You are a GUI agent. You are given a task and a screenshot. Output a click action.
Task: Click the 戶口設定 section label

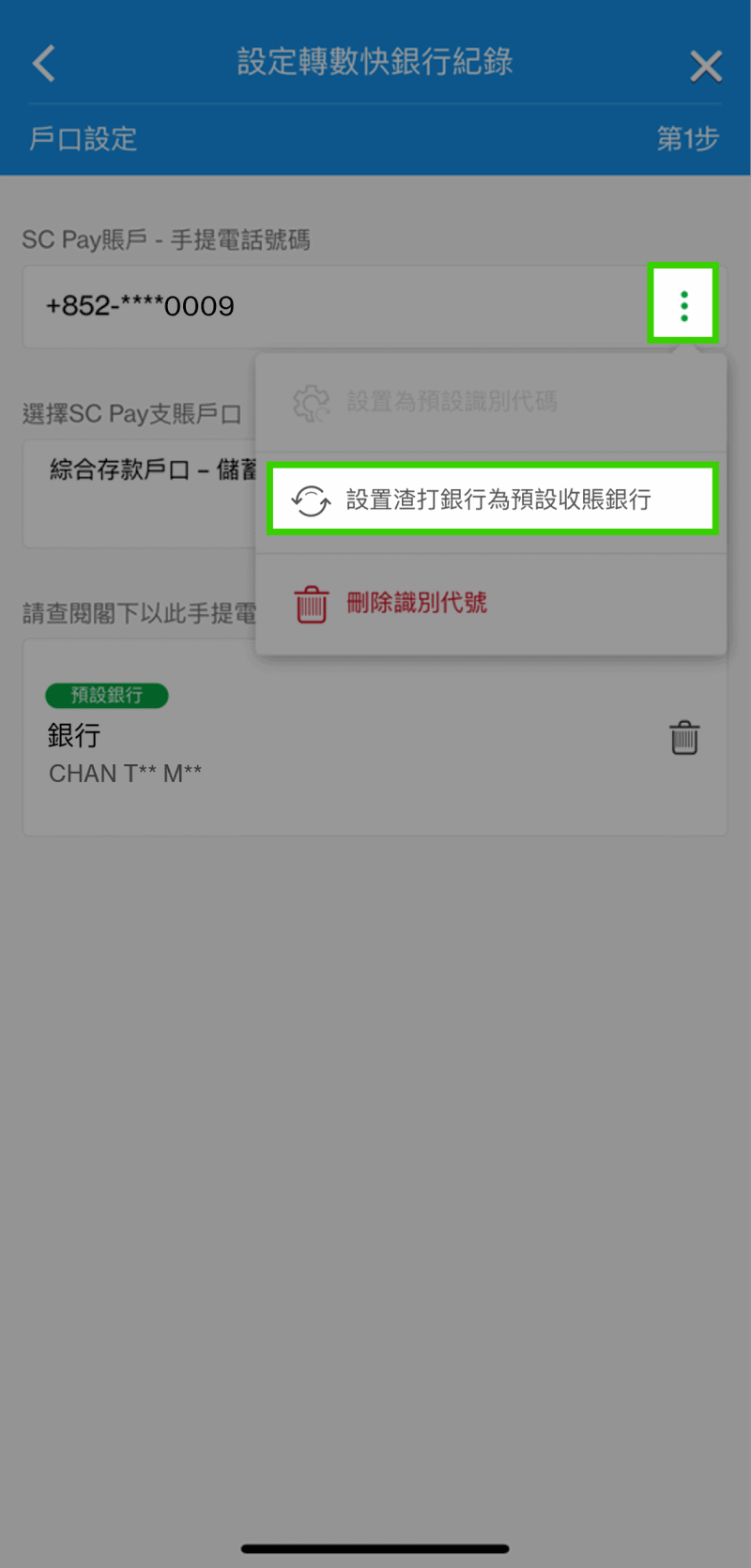tap(81, 138)
